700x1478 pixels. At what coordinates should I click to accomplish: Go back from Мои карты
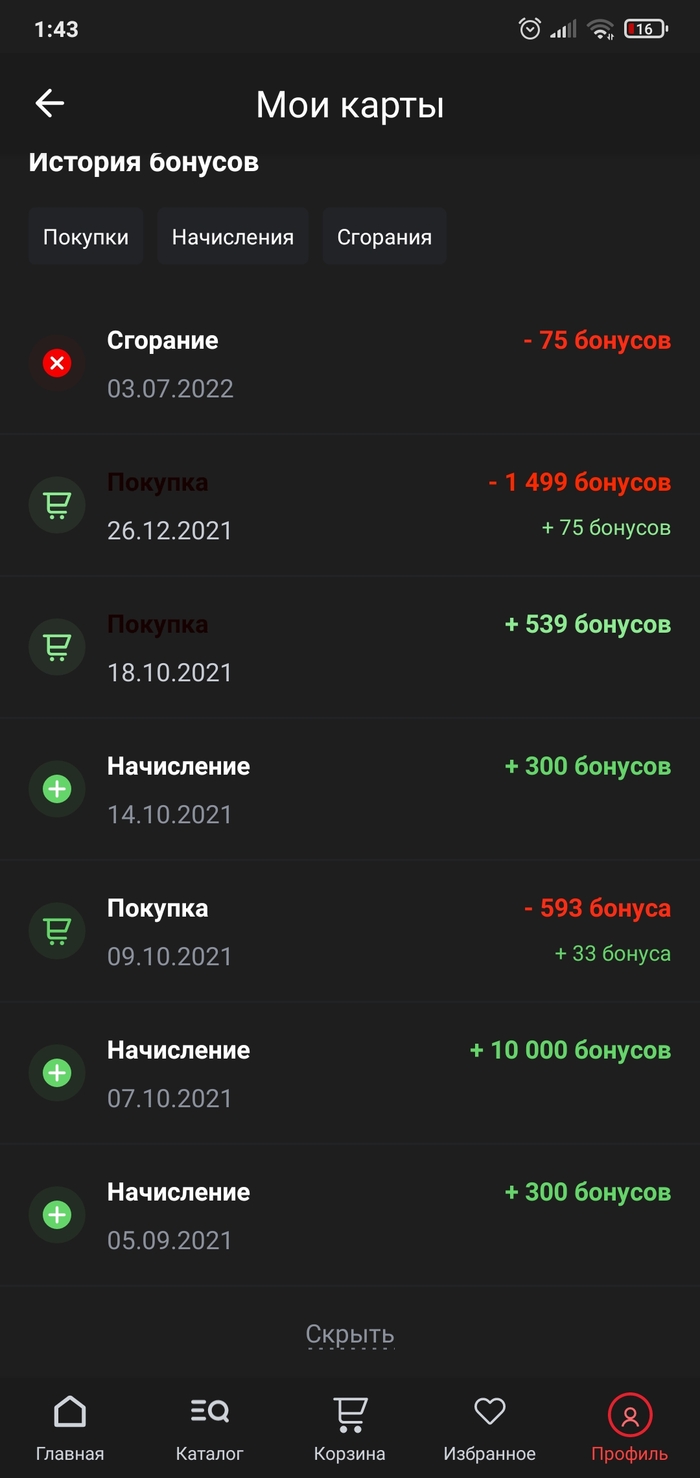point(49,104)
